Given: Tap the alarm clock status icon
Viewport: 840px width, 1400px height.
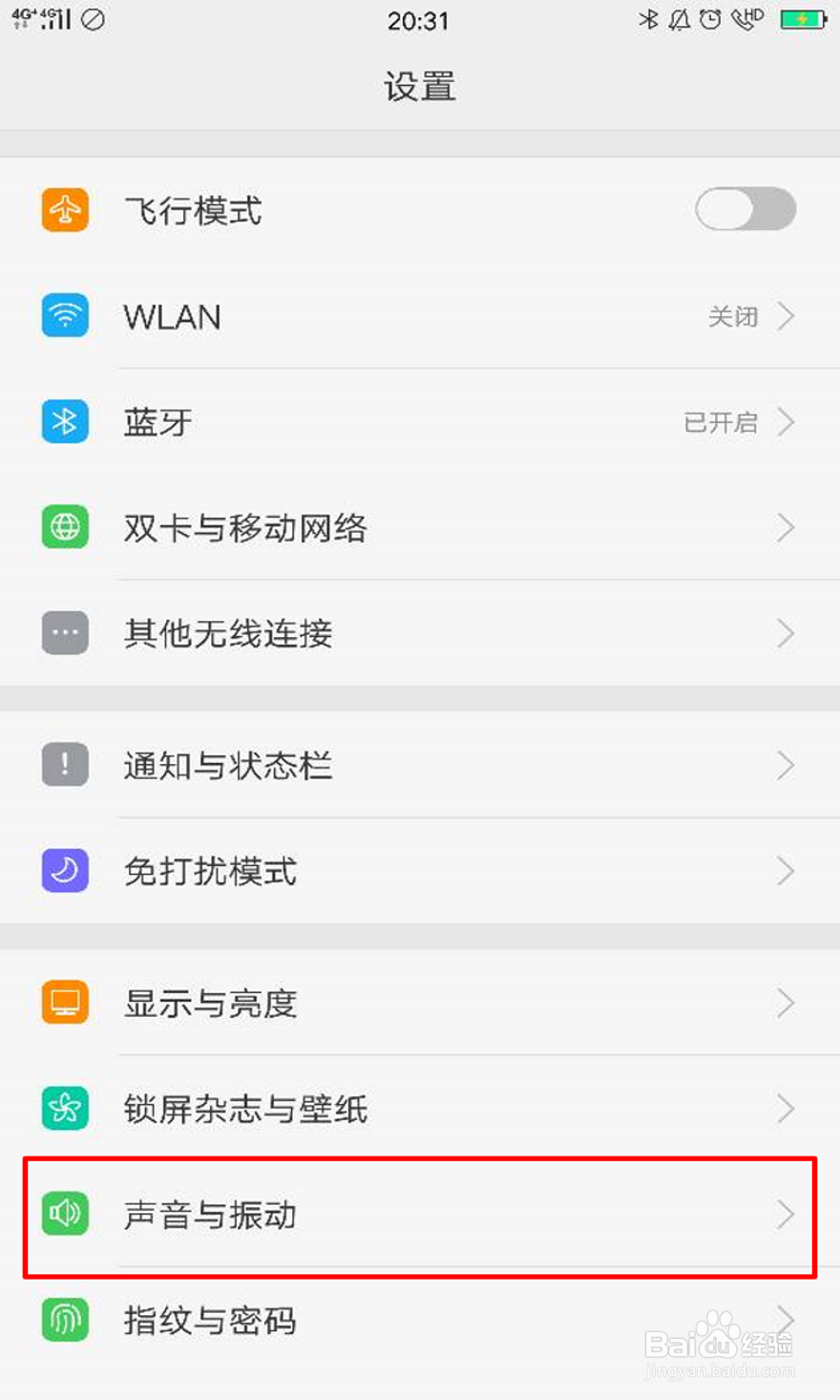Looking at the screenshot, I should 708,19.
